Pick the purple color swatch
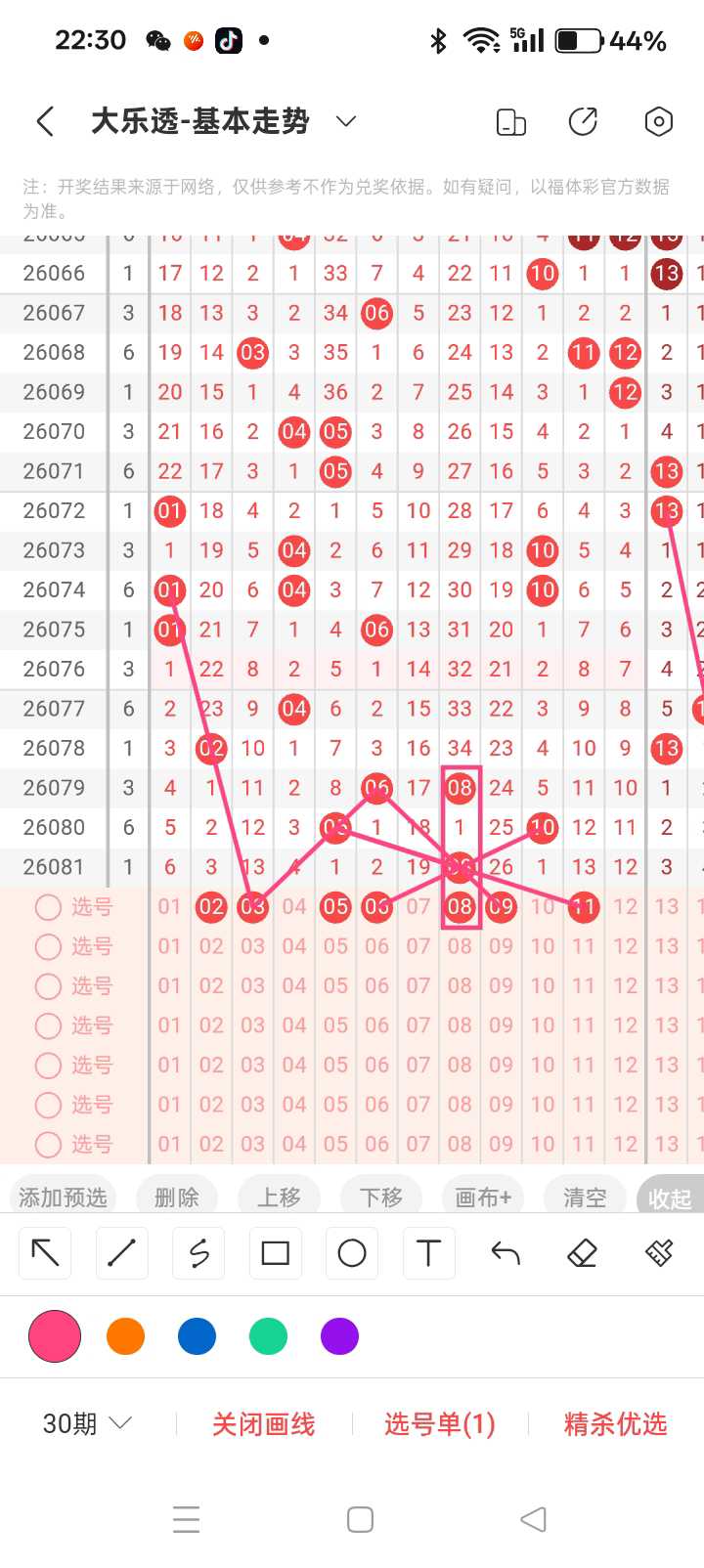 click(339, 1336)
